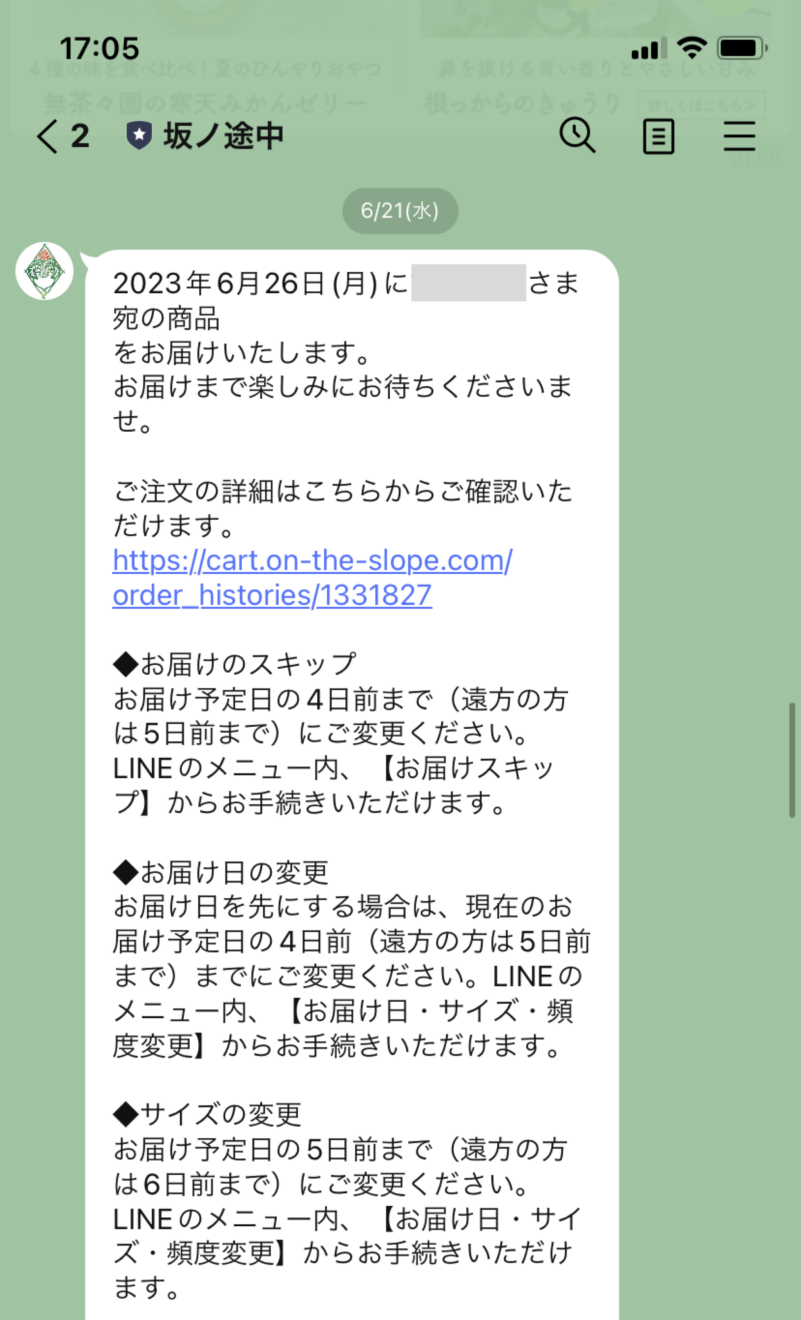This screenshot has width=801, height=1320.
Task: Open the cart.on-the-slope.com order history link
Action: [x=312, y=578]
